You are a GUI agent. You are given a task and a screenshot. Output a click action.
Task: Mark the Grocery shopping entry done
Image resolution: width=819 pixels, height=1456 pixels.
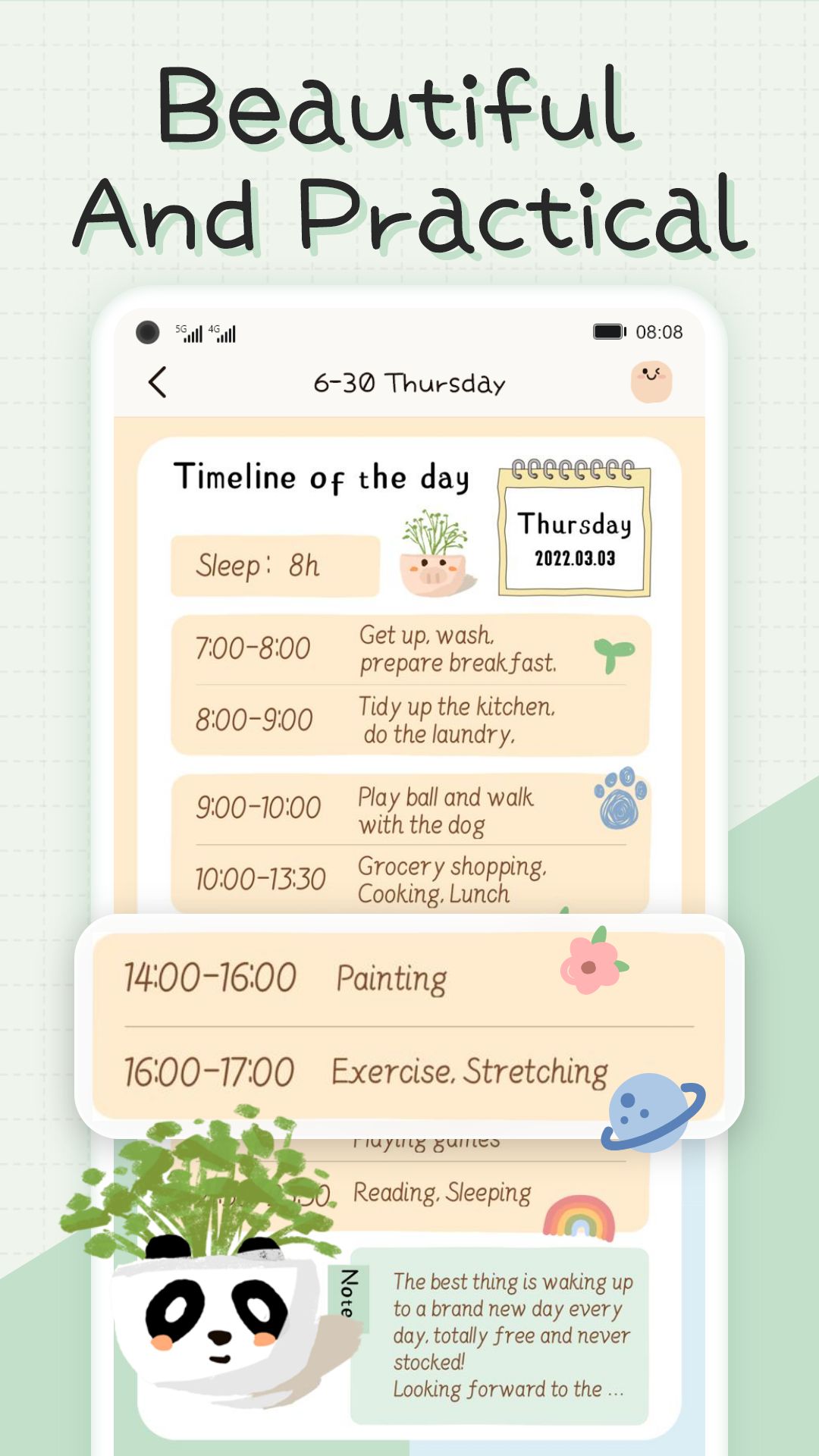point(425,878)
